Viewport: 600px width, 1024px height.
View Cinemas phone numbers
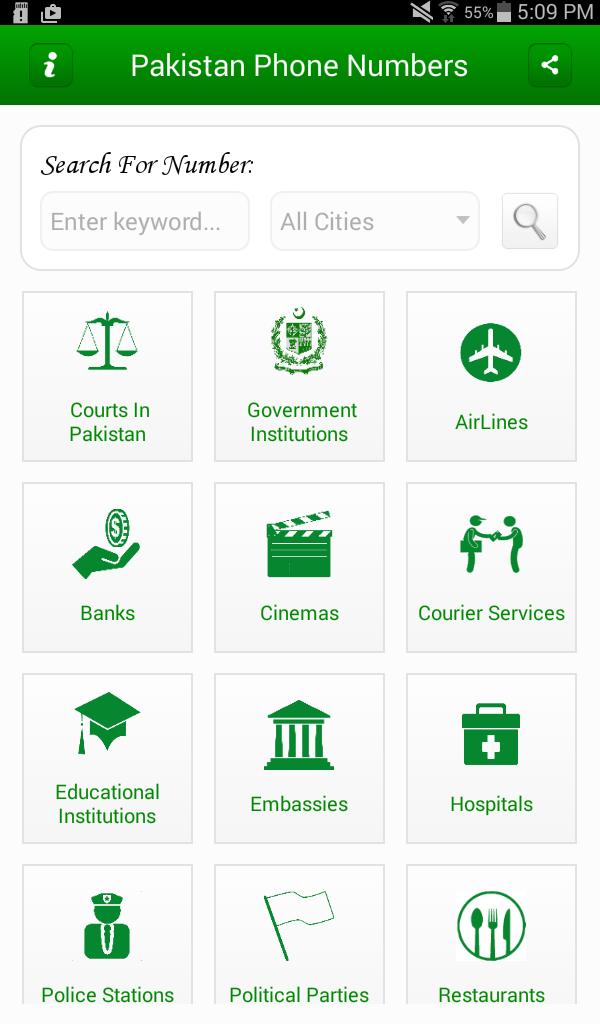299,567
